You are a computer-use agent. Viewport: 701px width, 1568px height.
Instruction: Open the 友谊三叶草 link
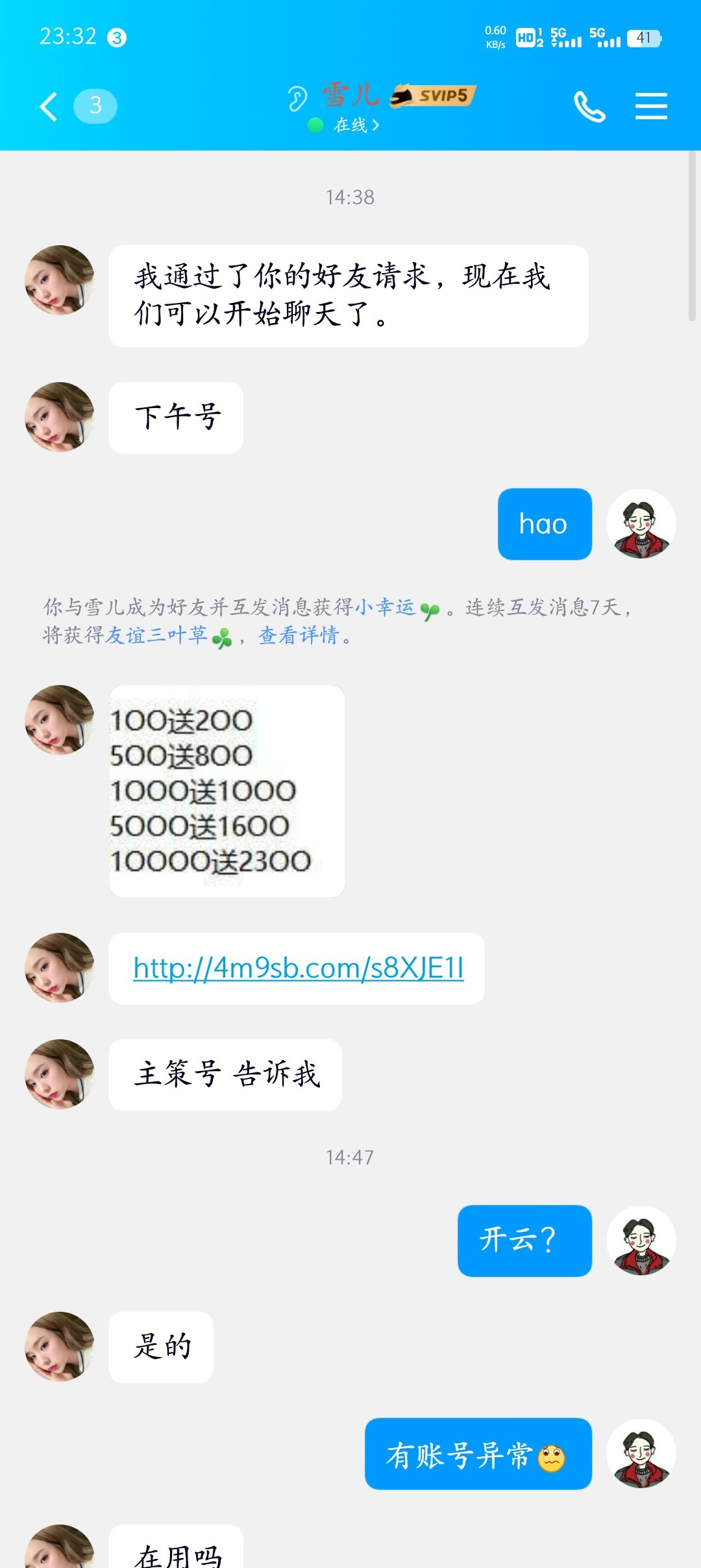tap(156, 635)
